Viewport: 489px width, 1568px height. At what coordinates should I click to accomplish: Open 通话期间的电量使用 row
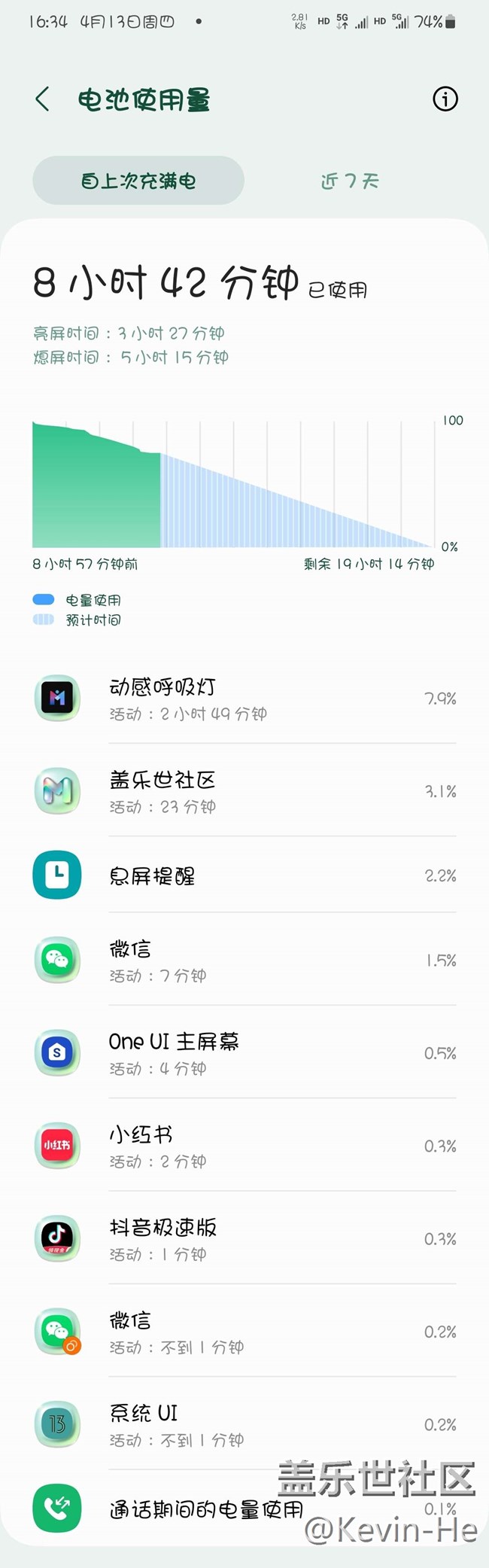[x=207, y=1509]
